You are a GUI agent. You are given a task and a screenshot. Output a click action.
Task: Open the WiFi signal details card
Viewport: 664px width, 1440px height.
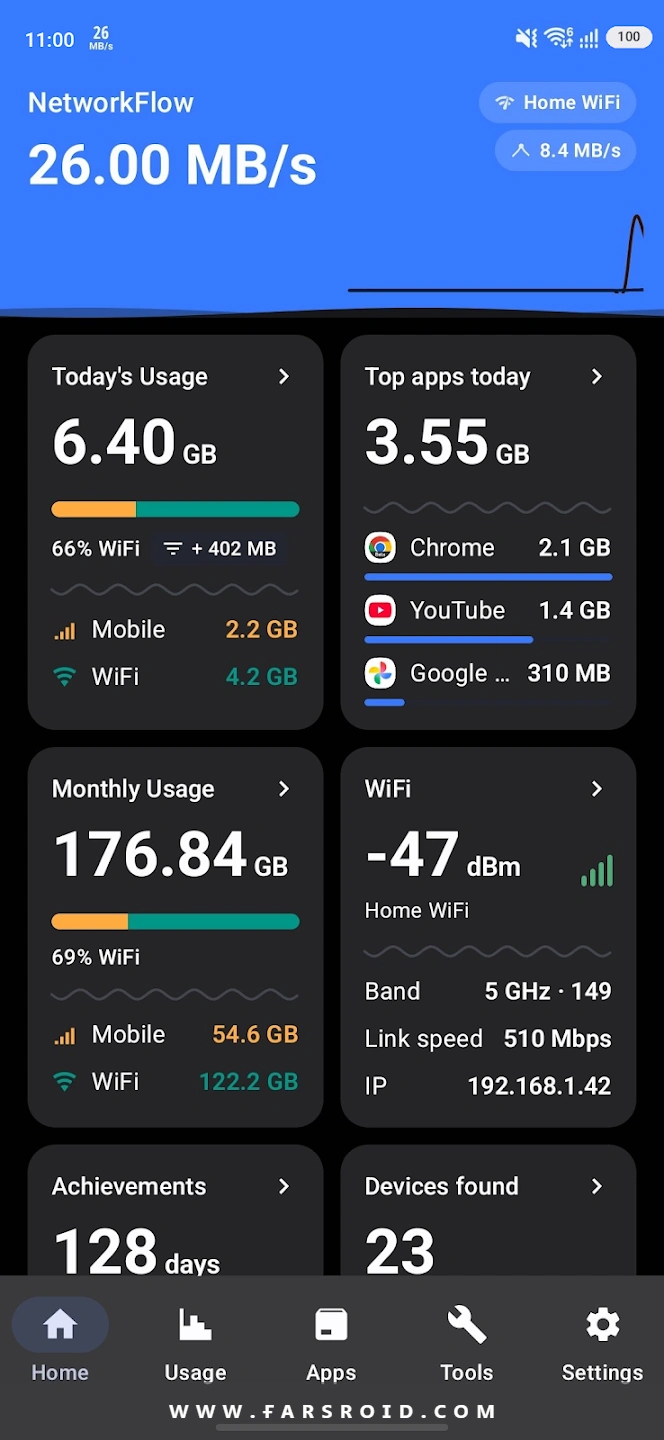coord(488,937)
